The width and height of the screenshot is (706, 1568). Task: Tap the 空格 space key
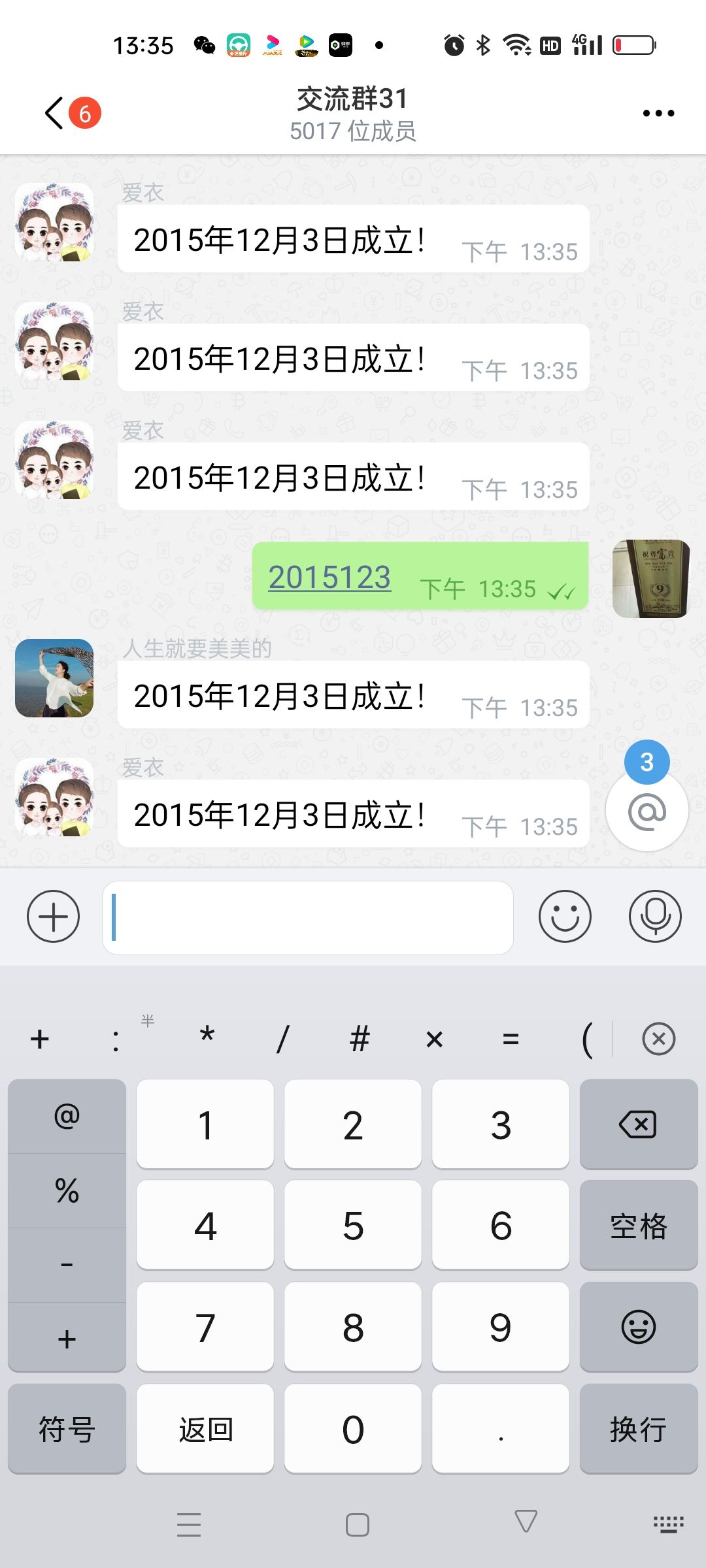(638, 1226)
